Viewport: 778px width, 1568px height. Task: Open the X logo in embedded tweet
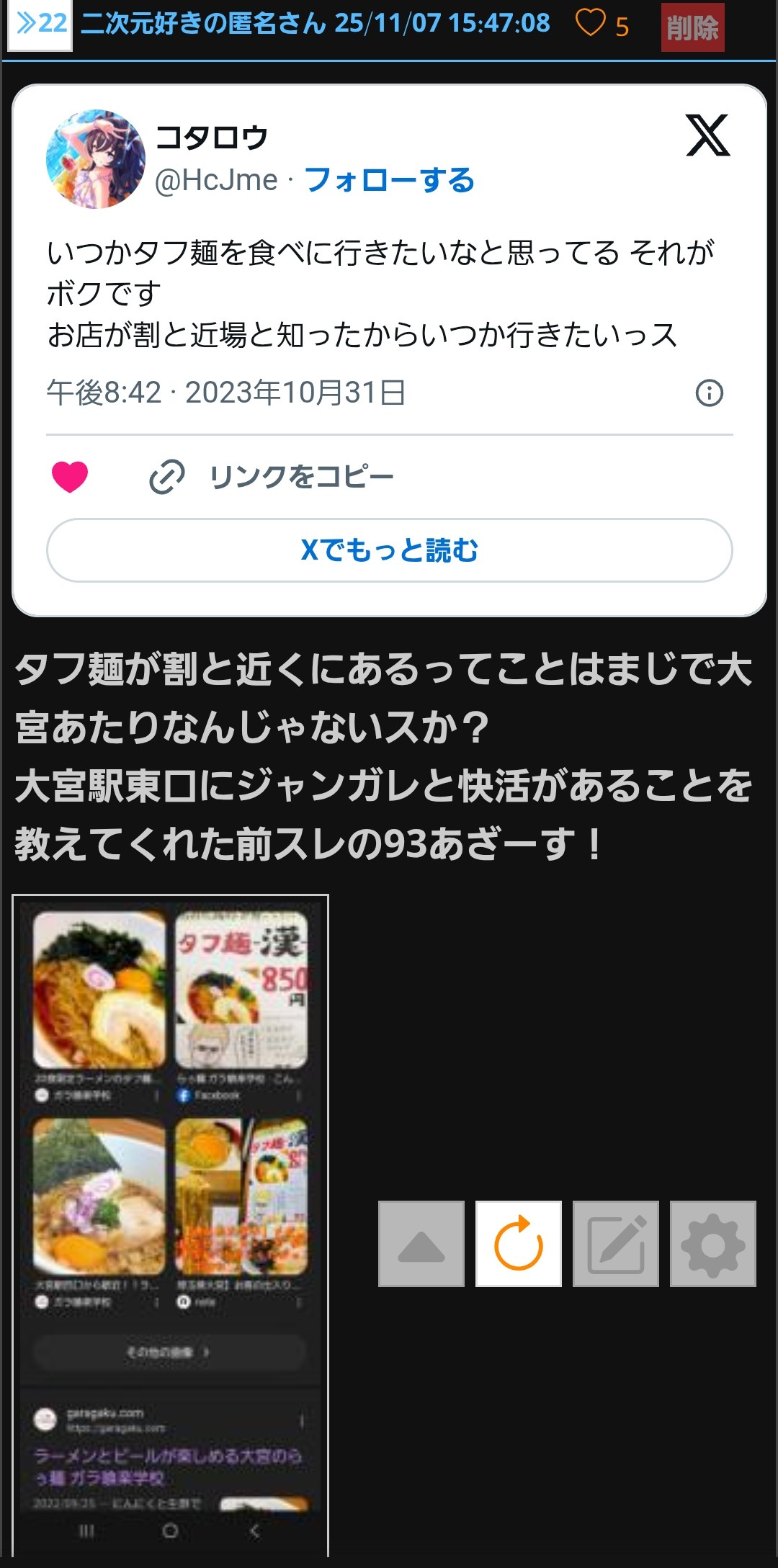(707, 135)
